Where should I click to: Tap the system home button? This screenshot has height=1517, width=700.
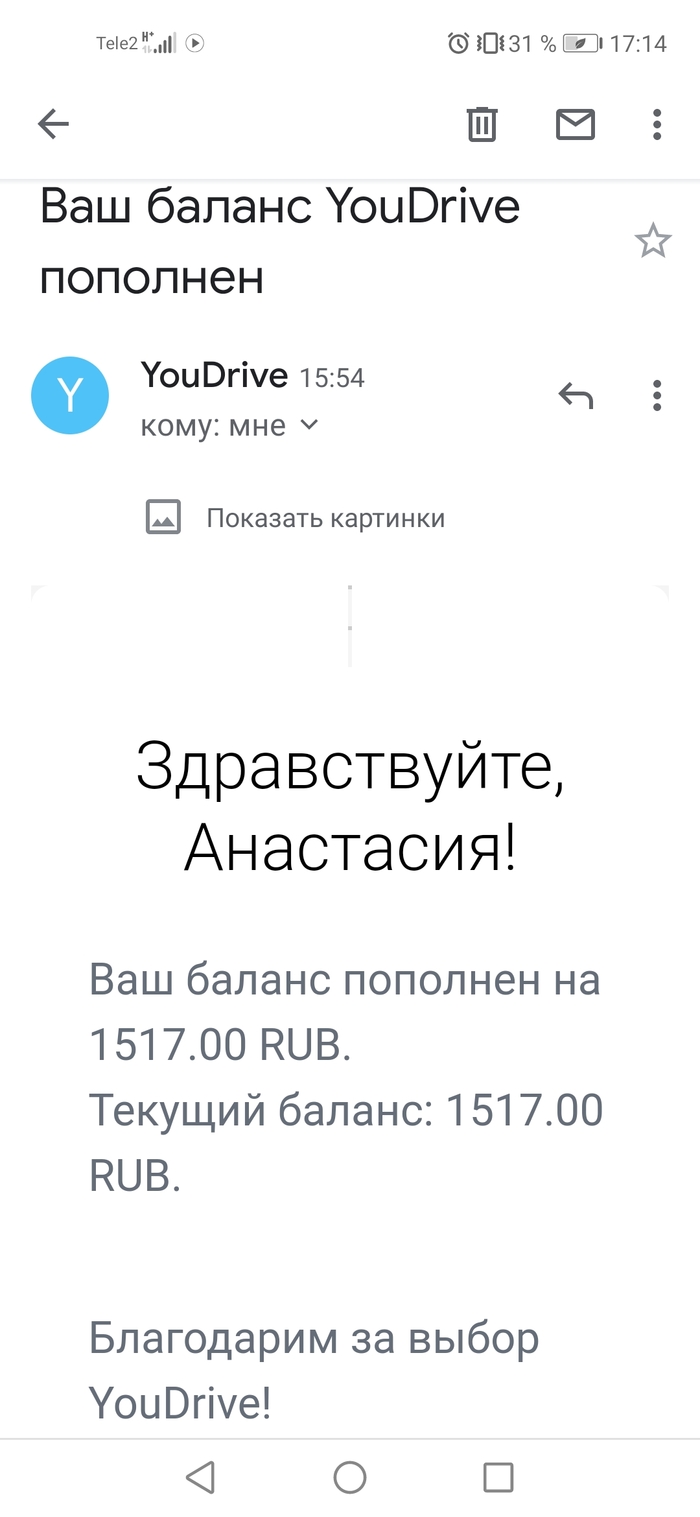pos(350,1477)
